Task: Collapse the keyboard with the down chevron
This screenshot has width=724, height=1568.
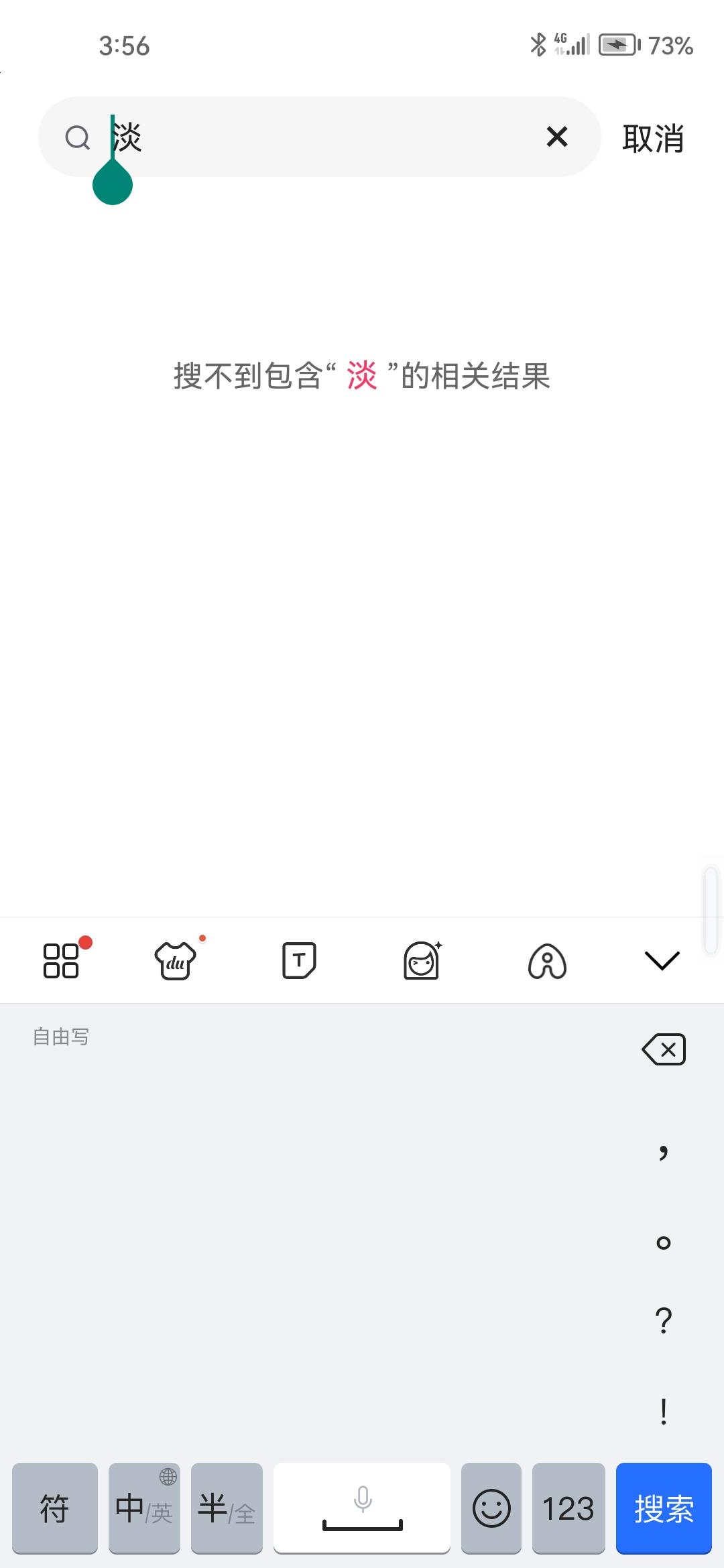Action: coord(662,960)
